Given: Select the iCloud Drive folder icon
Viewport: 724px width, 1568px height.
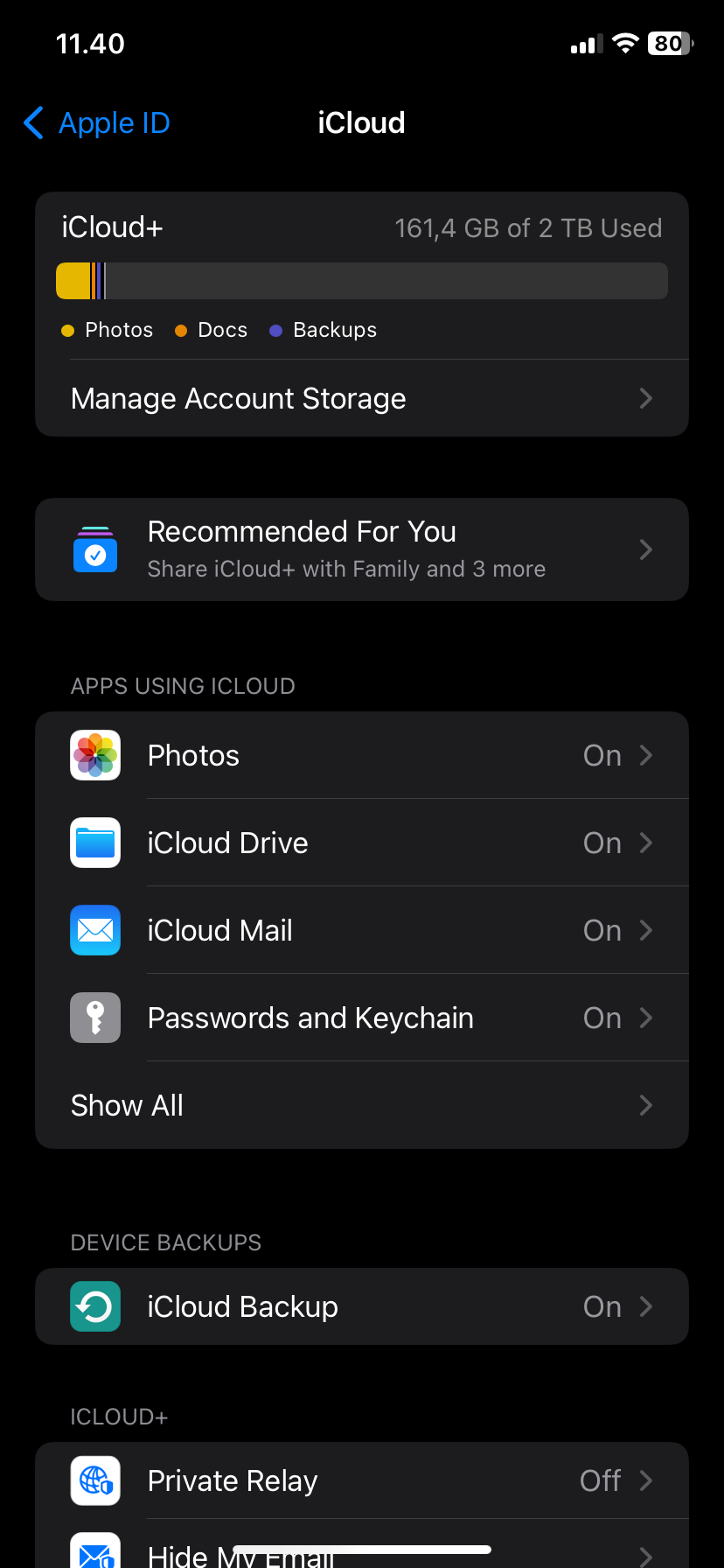Looking at the screenshot, I should [x=94, y=842].
